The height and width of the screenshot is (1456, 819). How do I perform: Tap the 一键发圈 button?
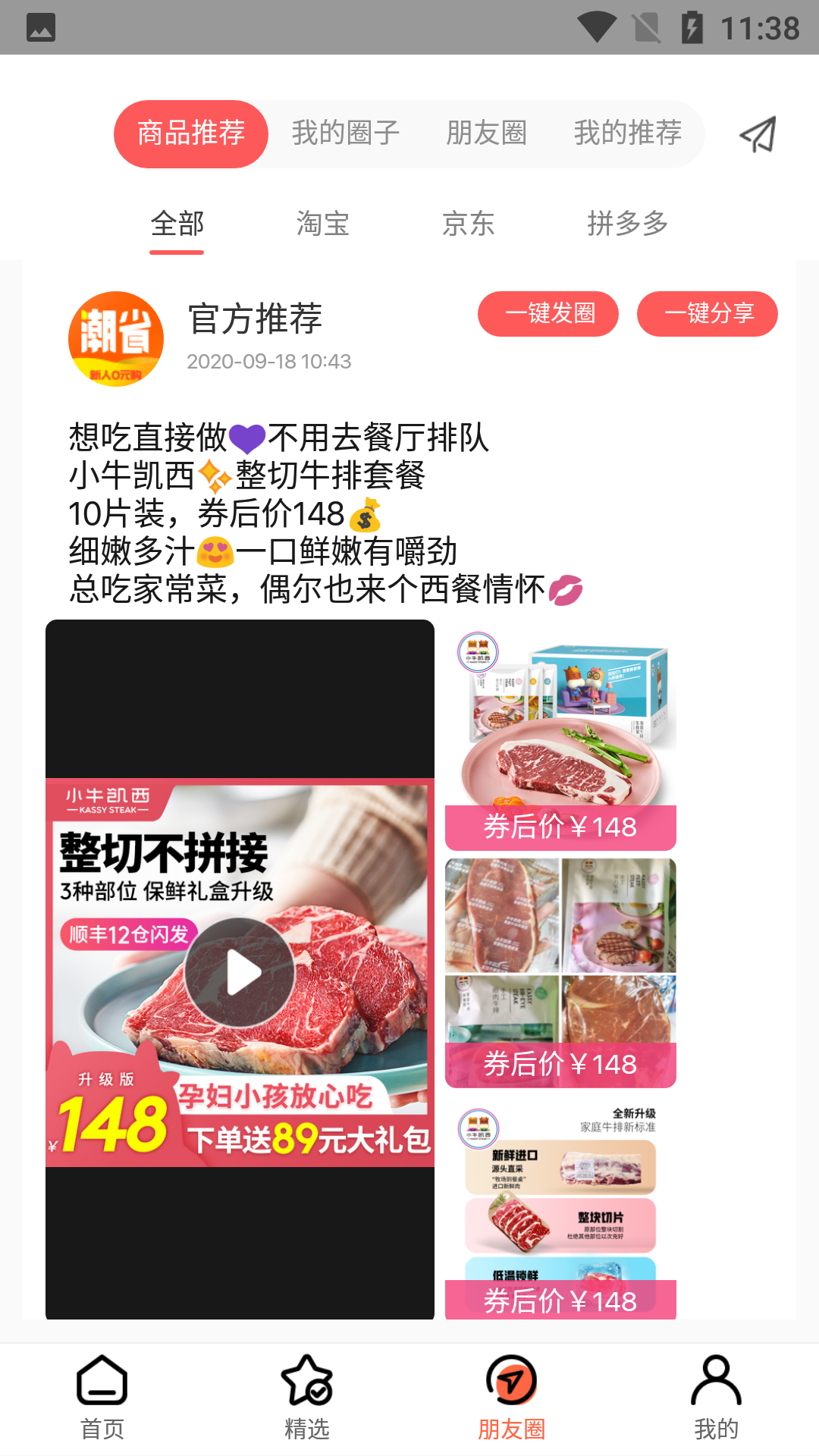point(548,313)
